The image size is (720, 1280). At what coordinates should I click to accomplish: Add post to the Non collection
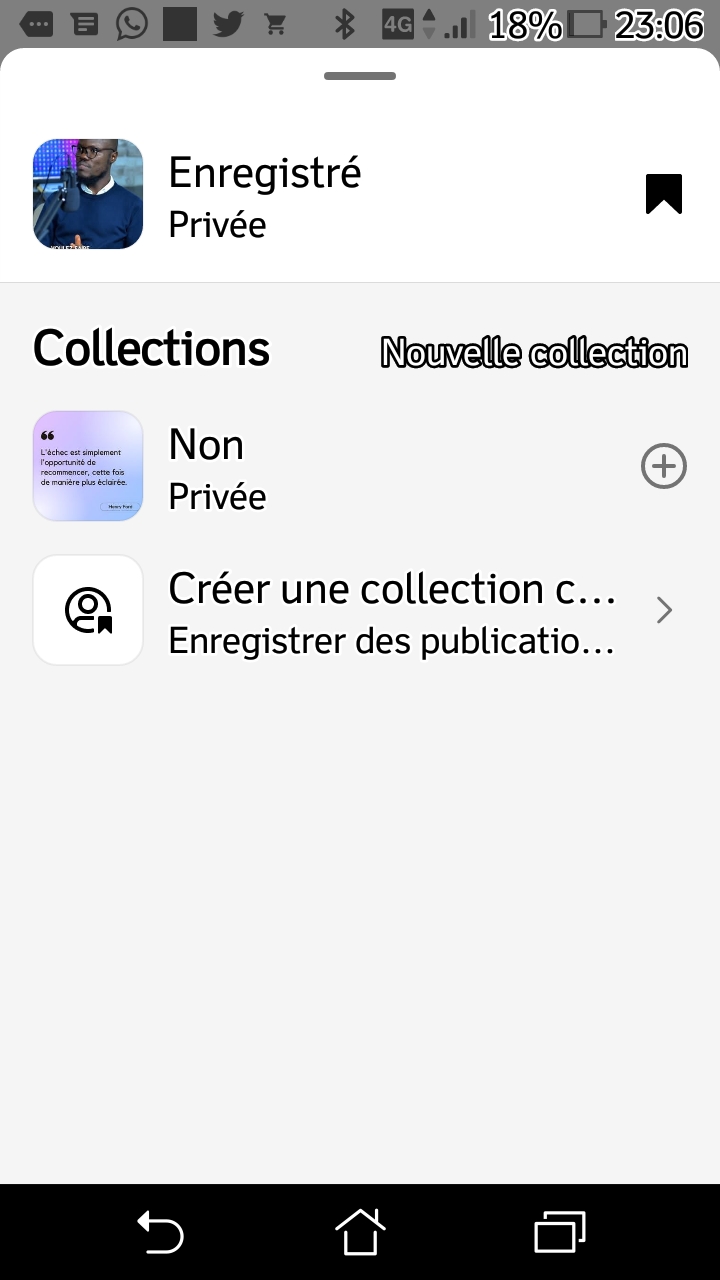[664, 466]
